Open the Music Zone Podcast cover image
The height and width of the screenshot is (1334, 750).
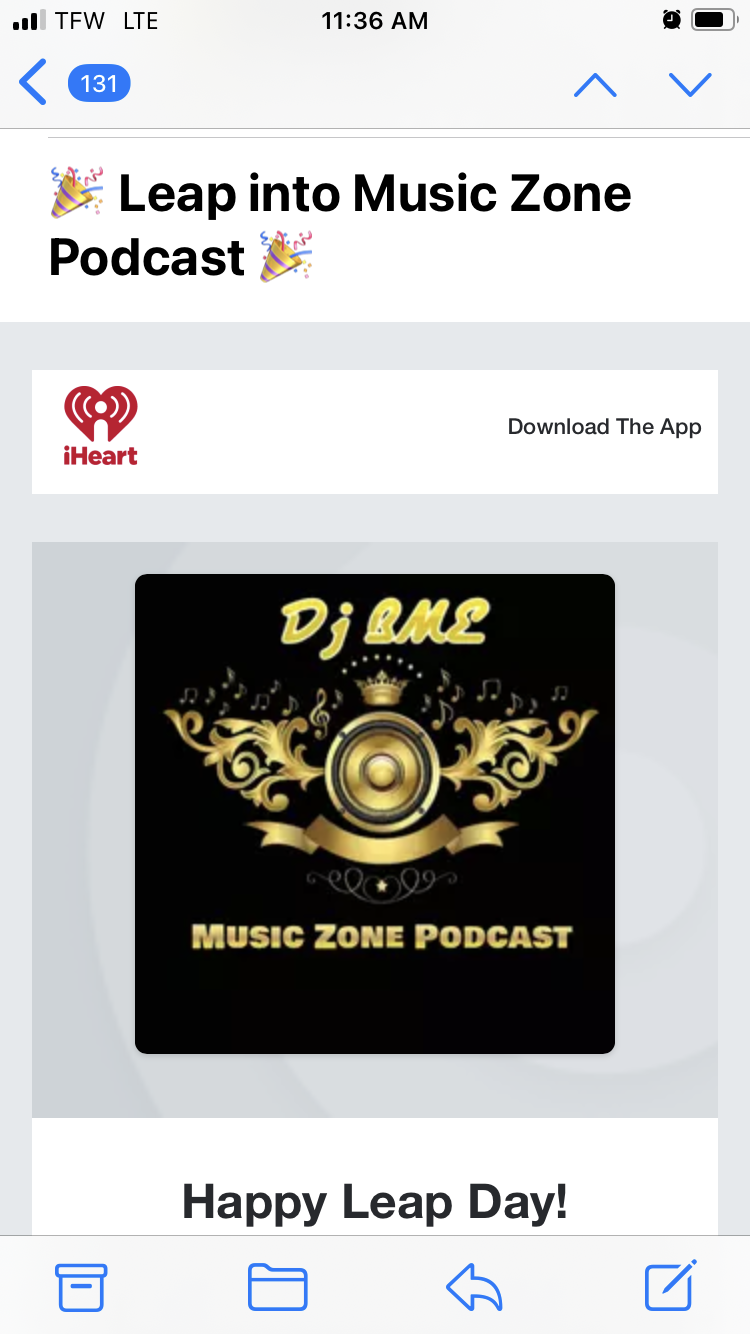coord(375,813)
